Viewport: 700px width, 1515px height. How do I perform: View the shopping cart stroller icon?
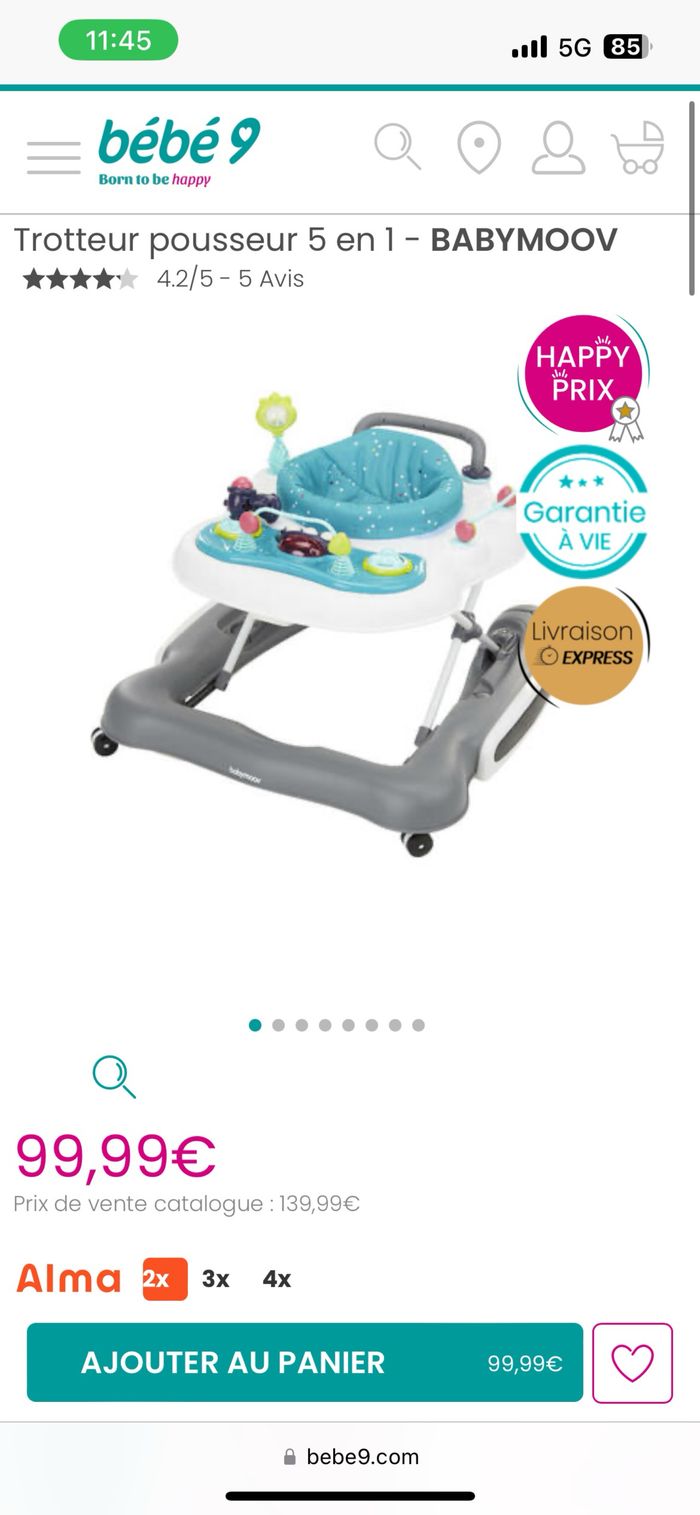(x=638, y=148)
